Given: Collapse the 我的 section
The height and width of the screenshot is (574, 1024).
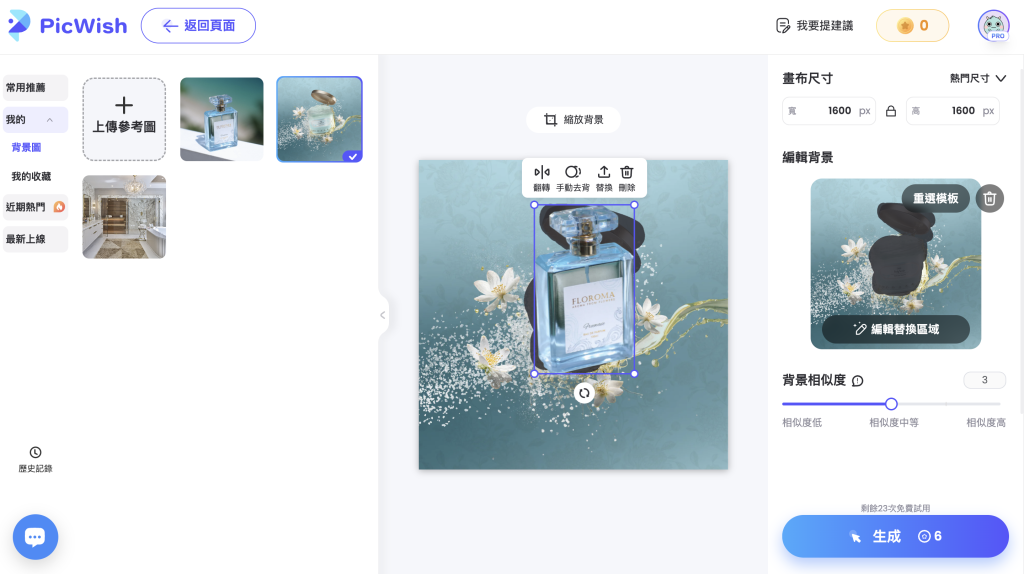Looking at the screenshot, I should (x=50, y=120).
